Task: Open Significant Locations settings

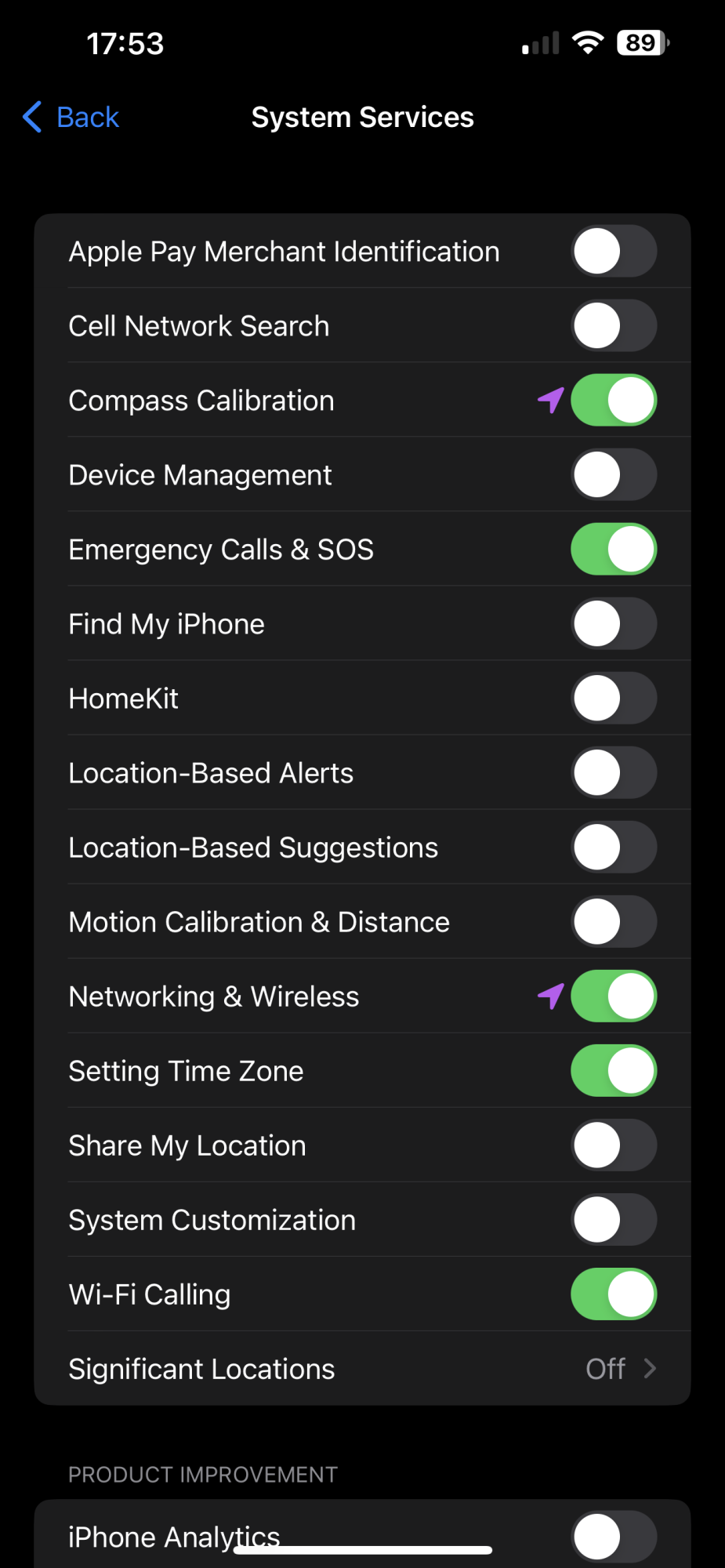Action: [362, 1369]
